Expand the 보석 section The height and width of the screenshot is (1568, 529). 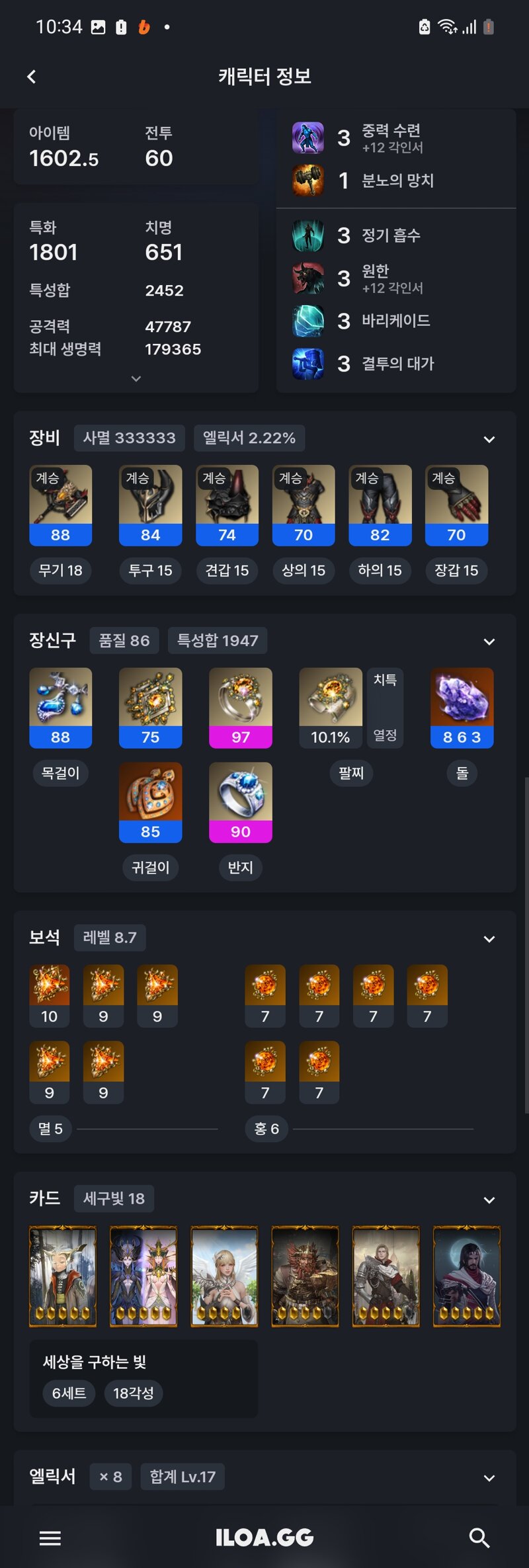[x=489, y=938]
